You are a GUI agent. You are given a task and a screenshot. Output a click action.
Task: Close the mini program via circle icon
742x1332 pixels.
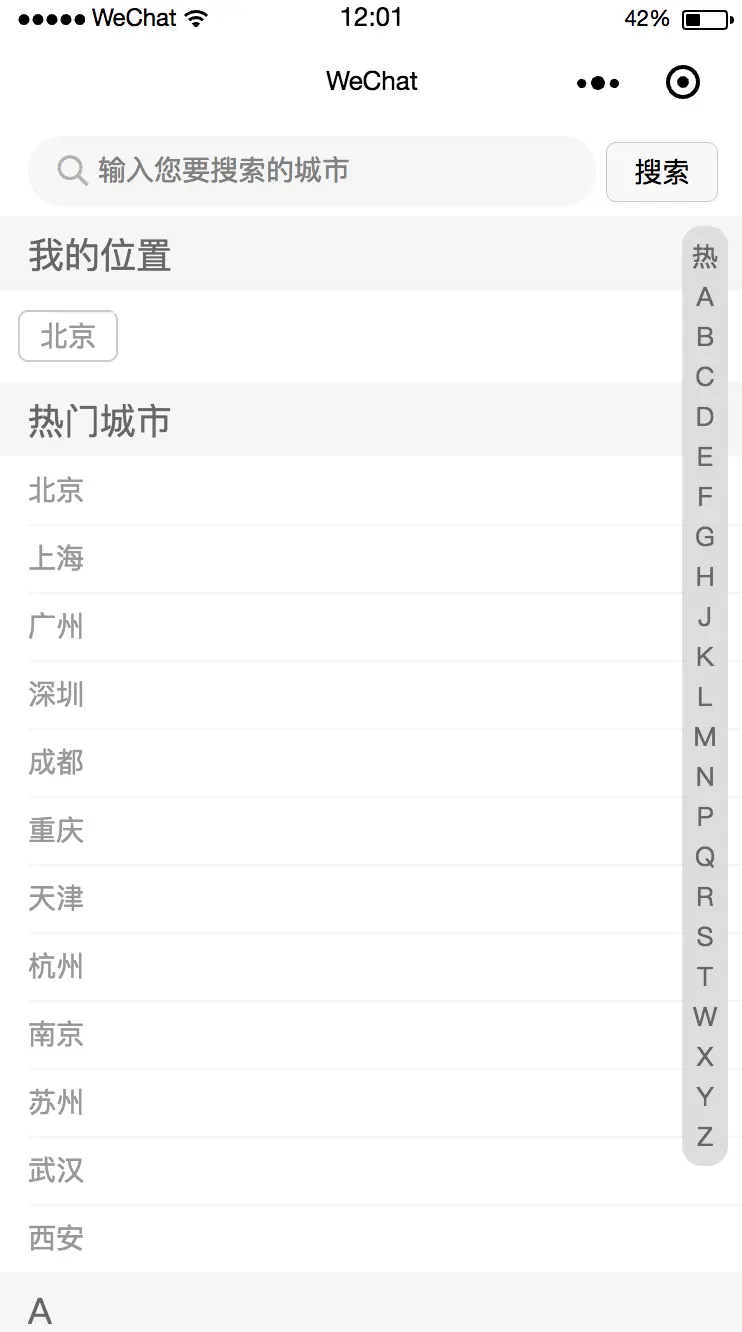pyautogui.click(x=683, y=83)
